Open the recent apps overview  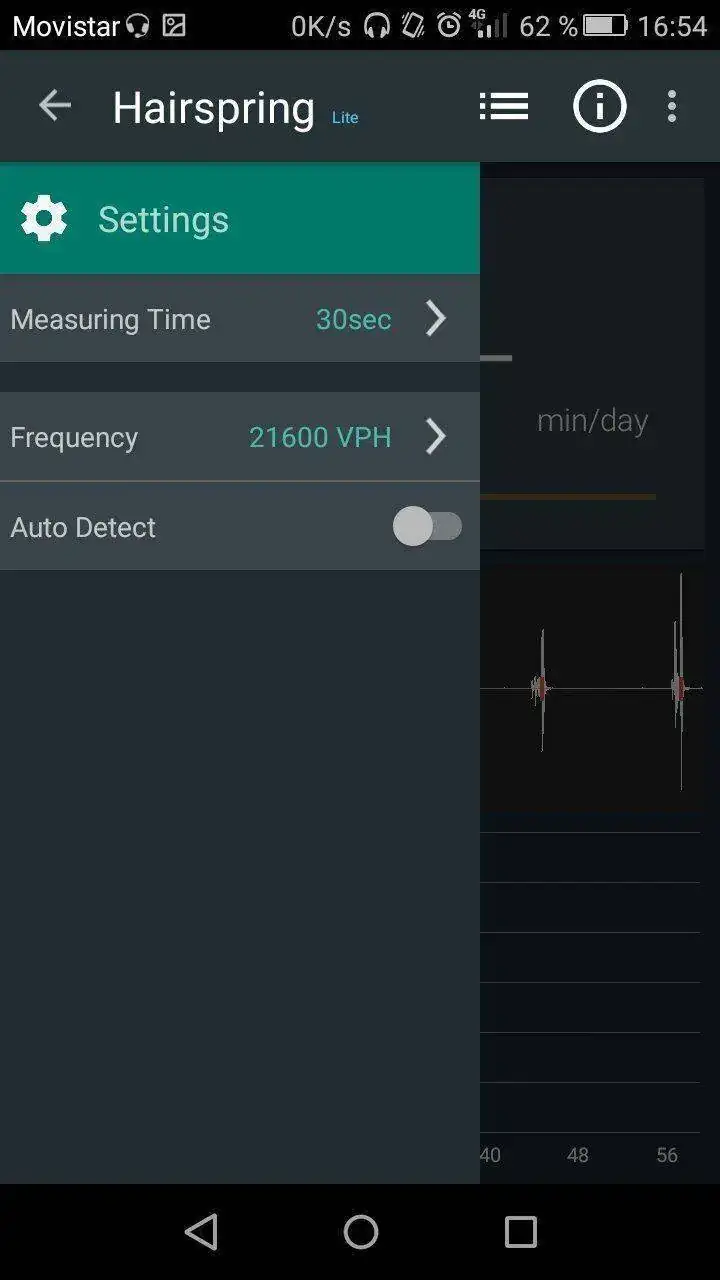520,1232
